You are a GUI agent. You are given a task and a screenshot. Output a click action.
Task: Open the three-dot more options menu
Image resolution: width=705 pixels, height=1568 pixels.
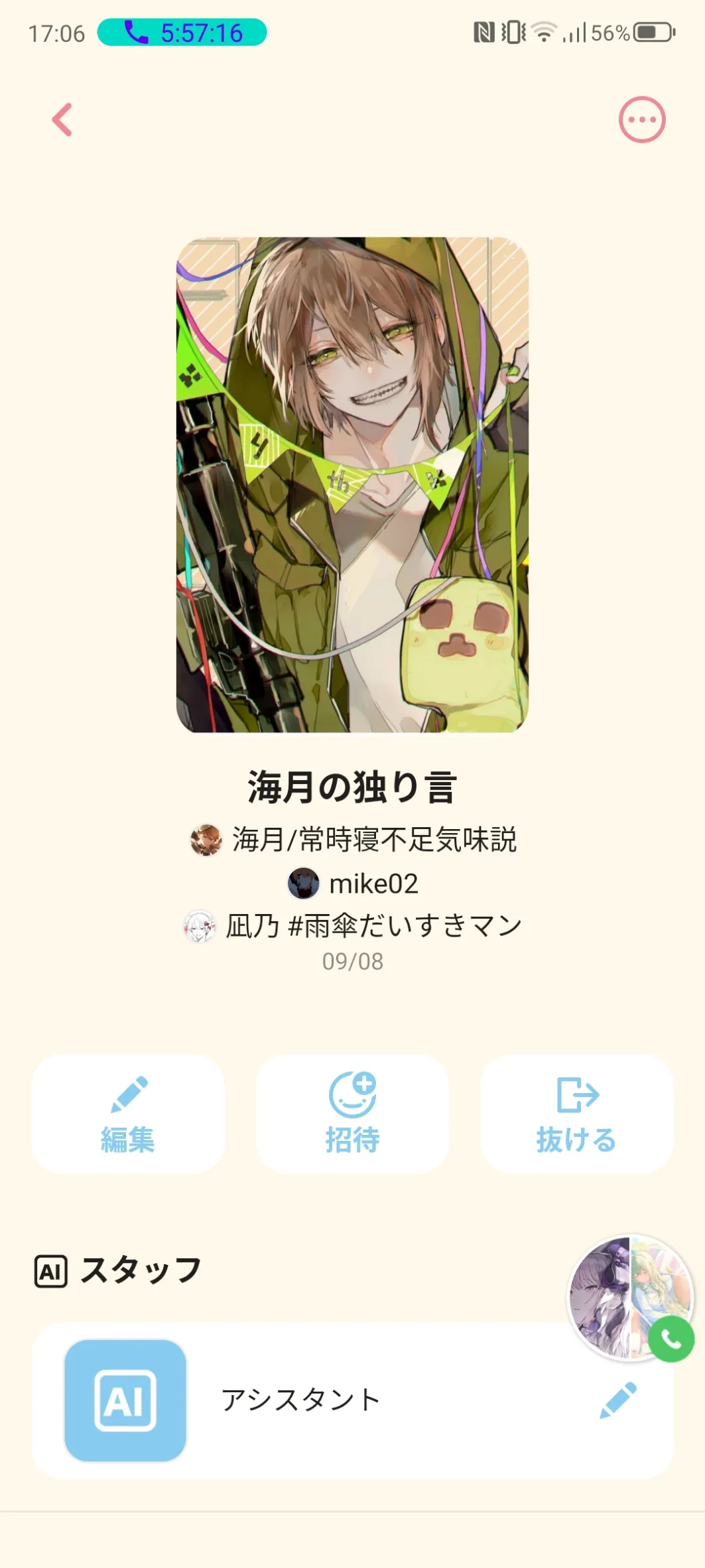(x=641, y=120)
